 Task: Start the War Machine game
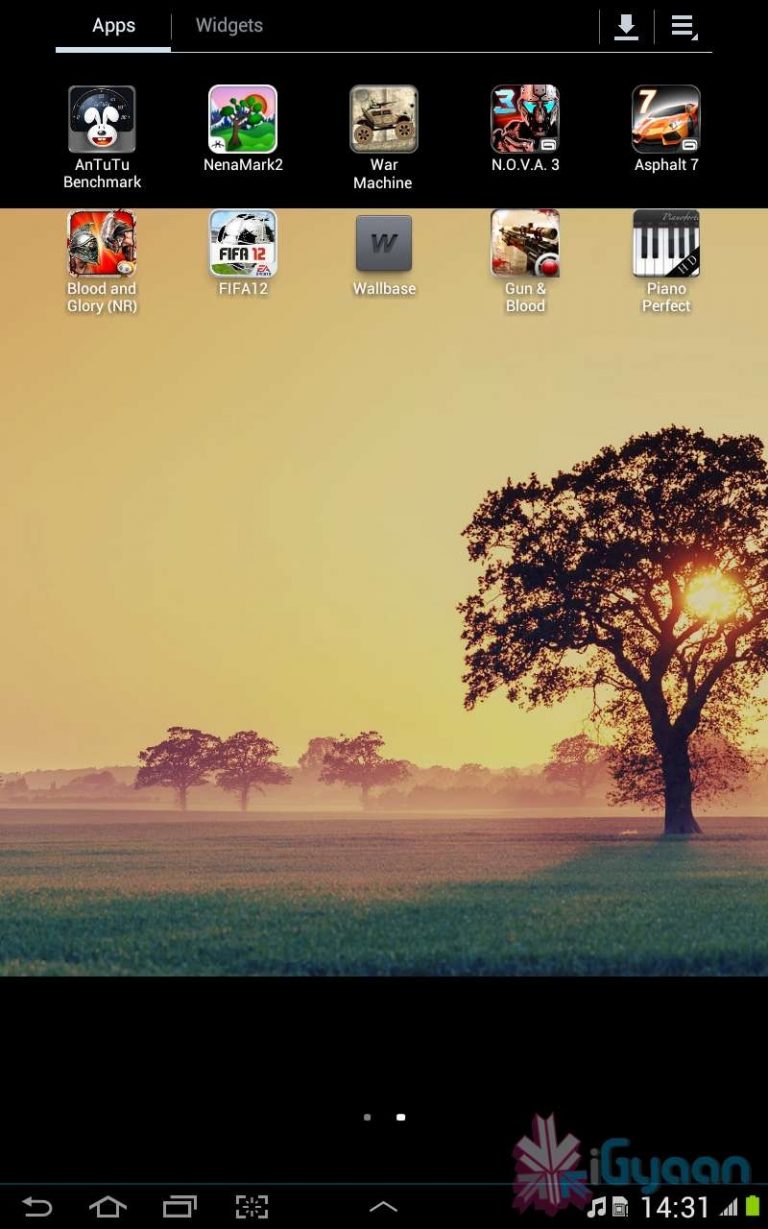(x=384, y=120)
